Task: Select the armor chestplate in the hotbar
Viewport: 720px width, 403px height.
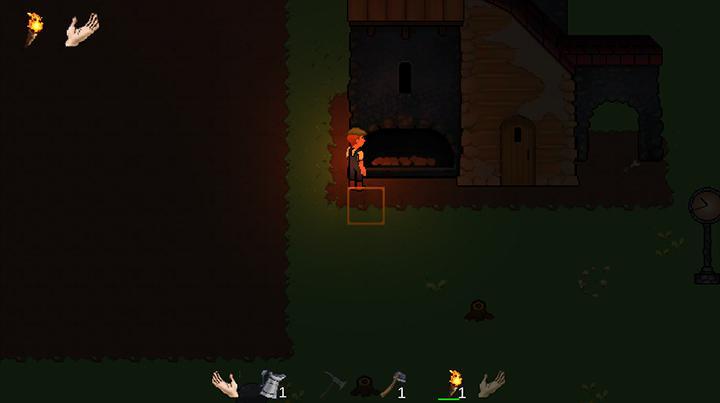Action: tap(268, 383)
